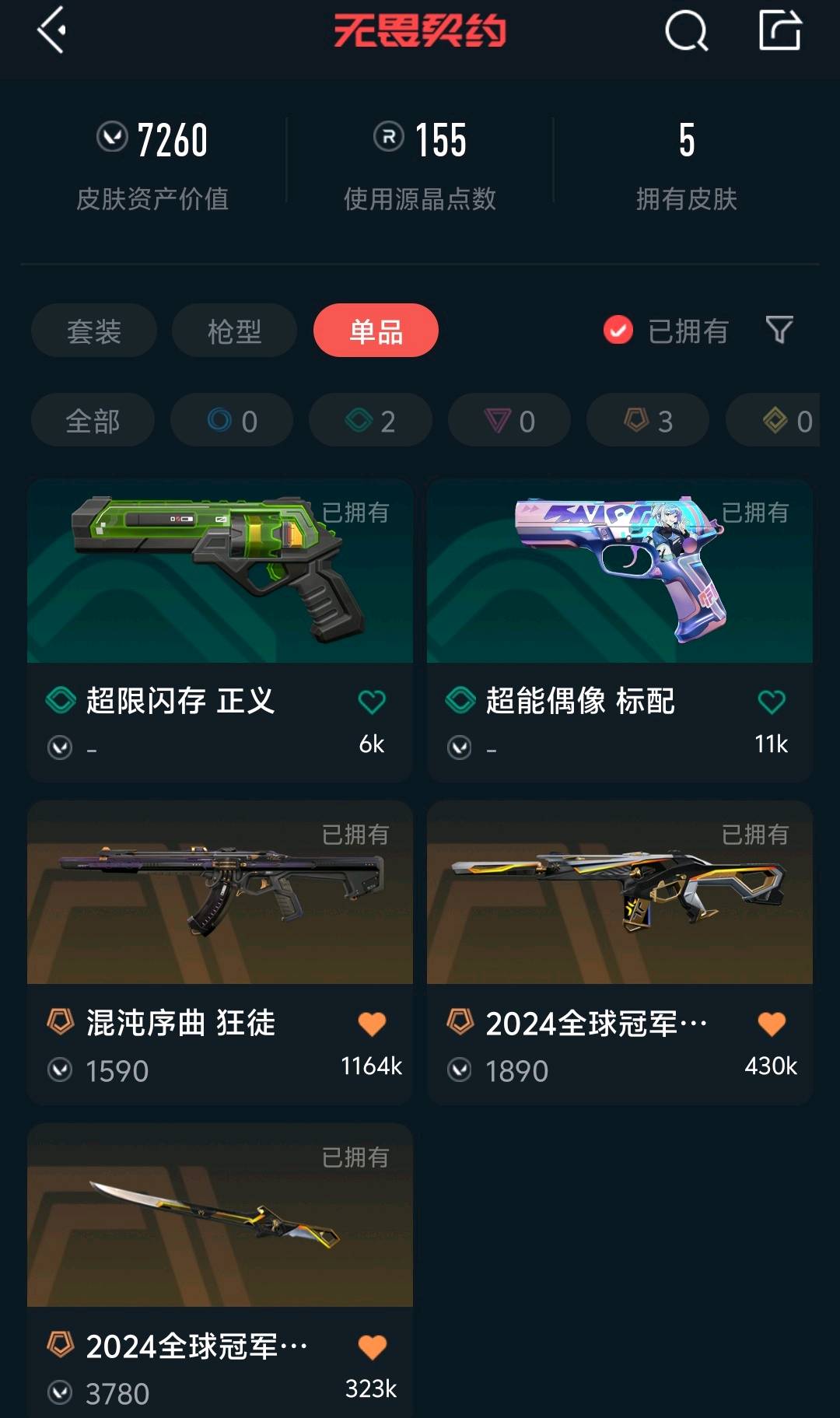Select the 单品 tab
The height and width of the screenshot is (1418, 840).
[x=376, y=331]
